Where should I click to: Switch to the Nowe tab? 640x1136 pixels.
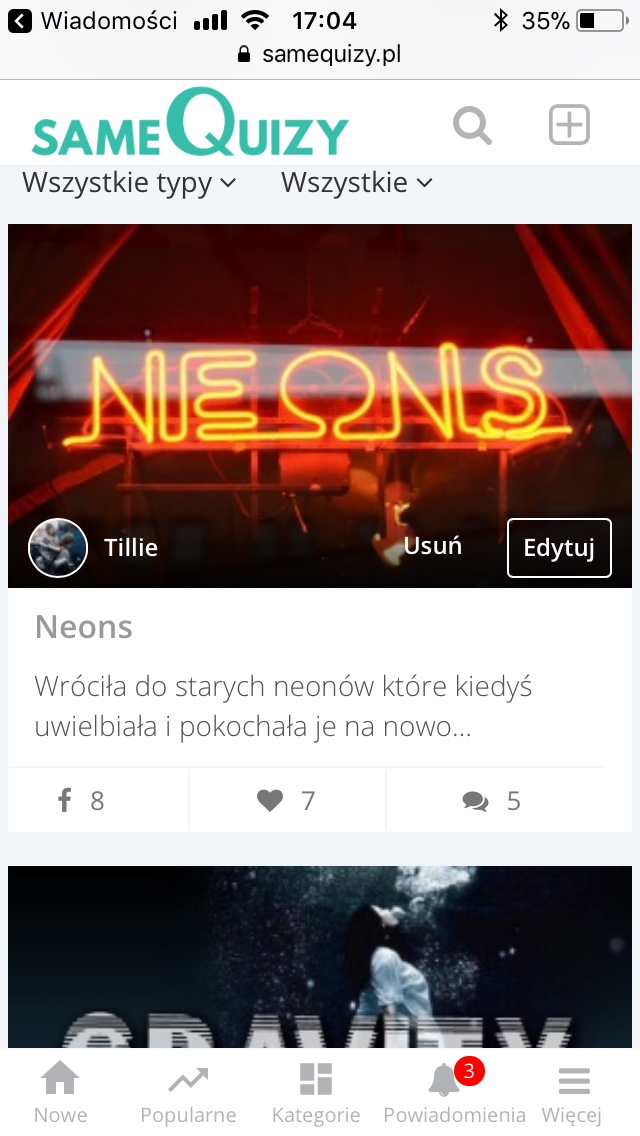click(60, 1092)
